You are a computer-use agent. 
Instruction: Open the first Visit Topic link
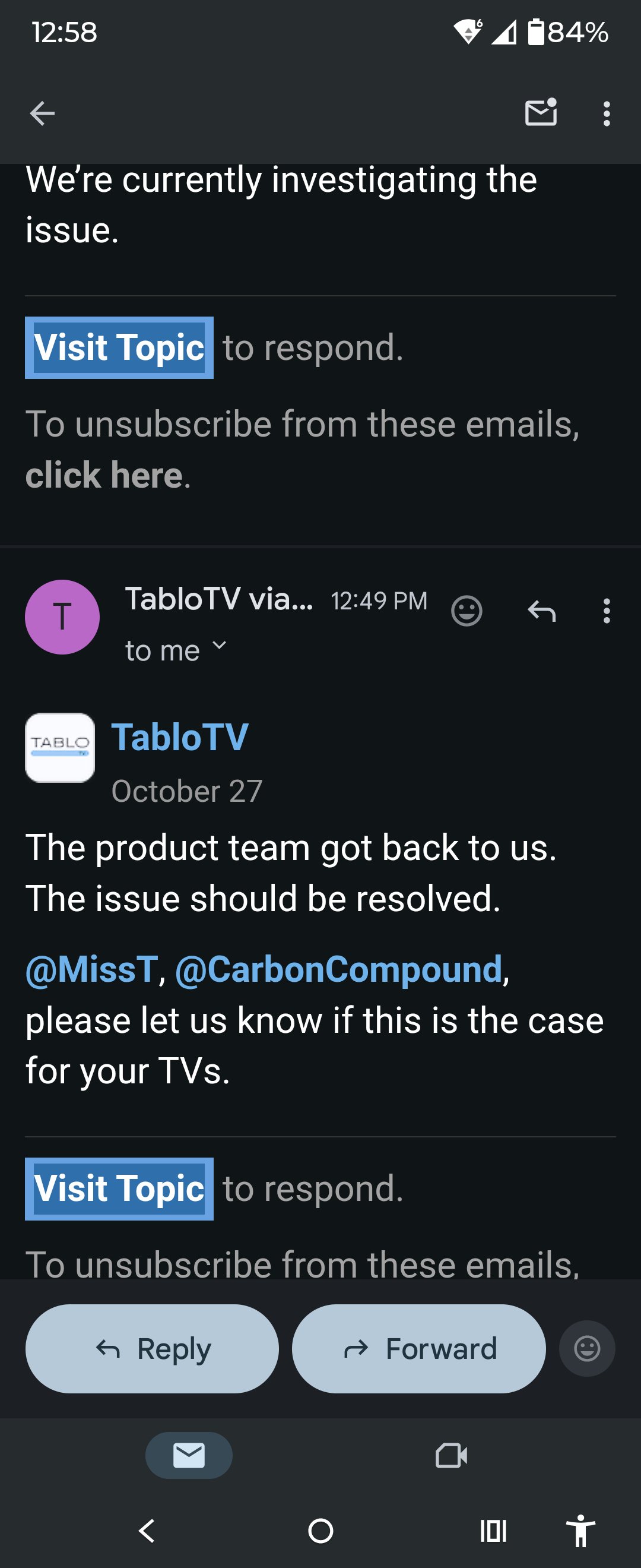pos(119,347)
